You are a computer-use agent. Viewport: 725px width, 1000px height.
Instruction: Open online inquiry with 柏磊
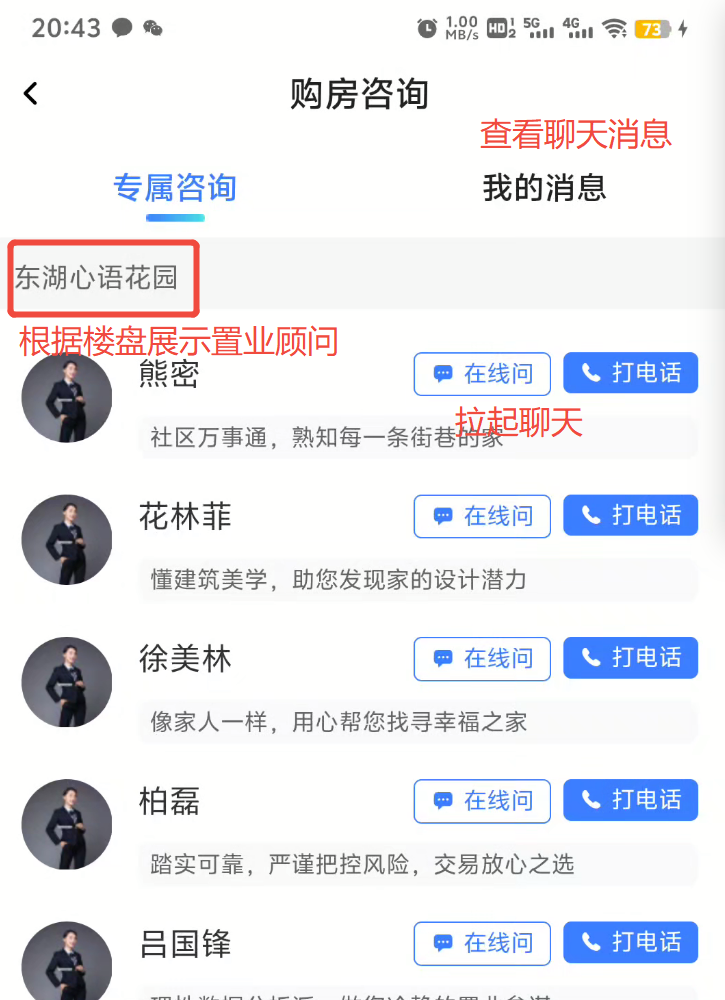click(x=482, y=800)
